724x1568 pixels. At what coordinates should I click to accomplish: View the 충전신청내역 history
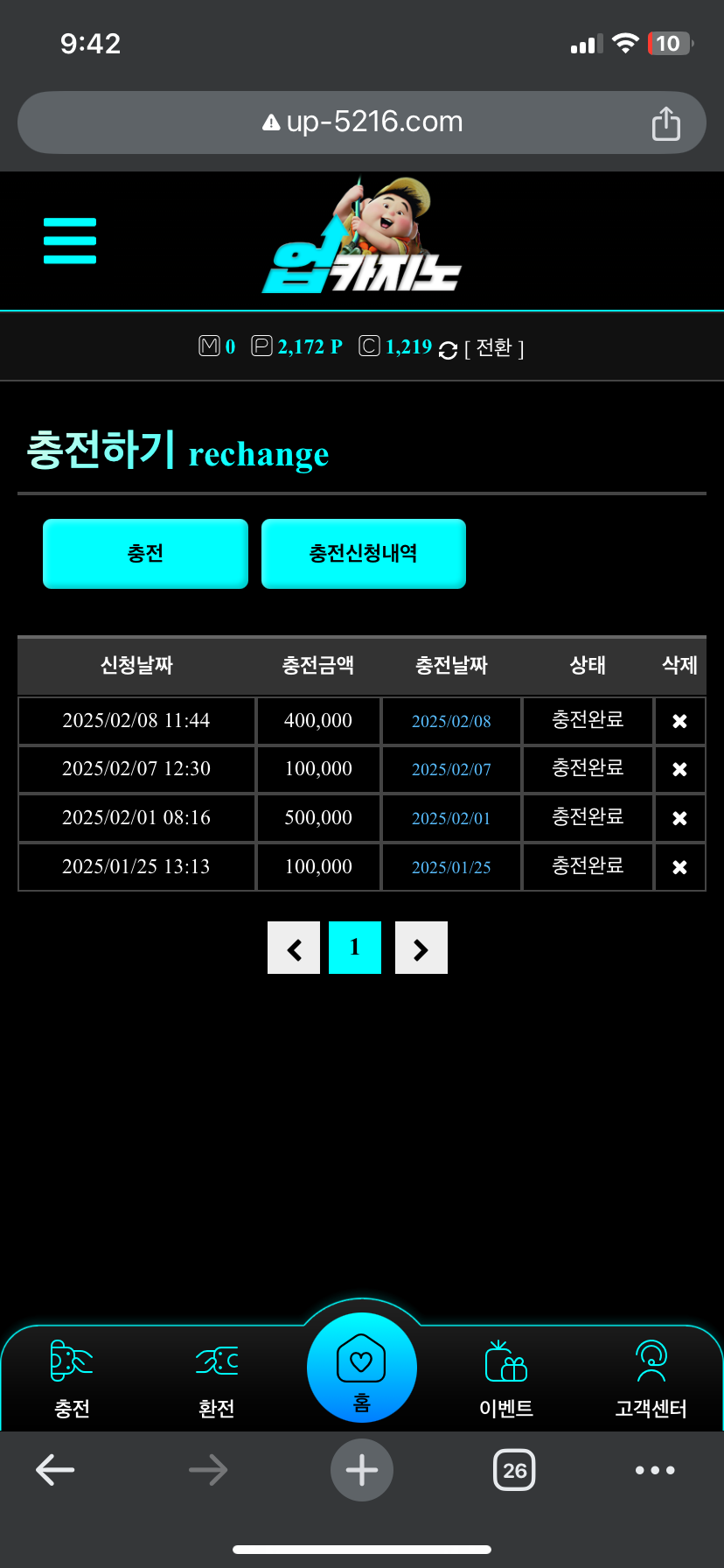pos(363,553)
